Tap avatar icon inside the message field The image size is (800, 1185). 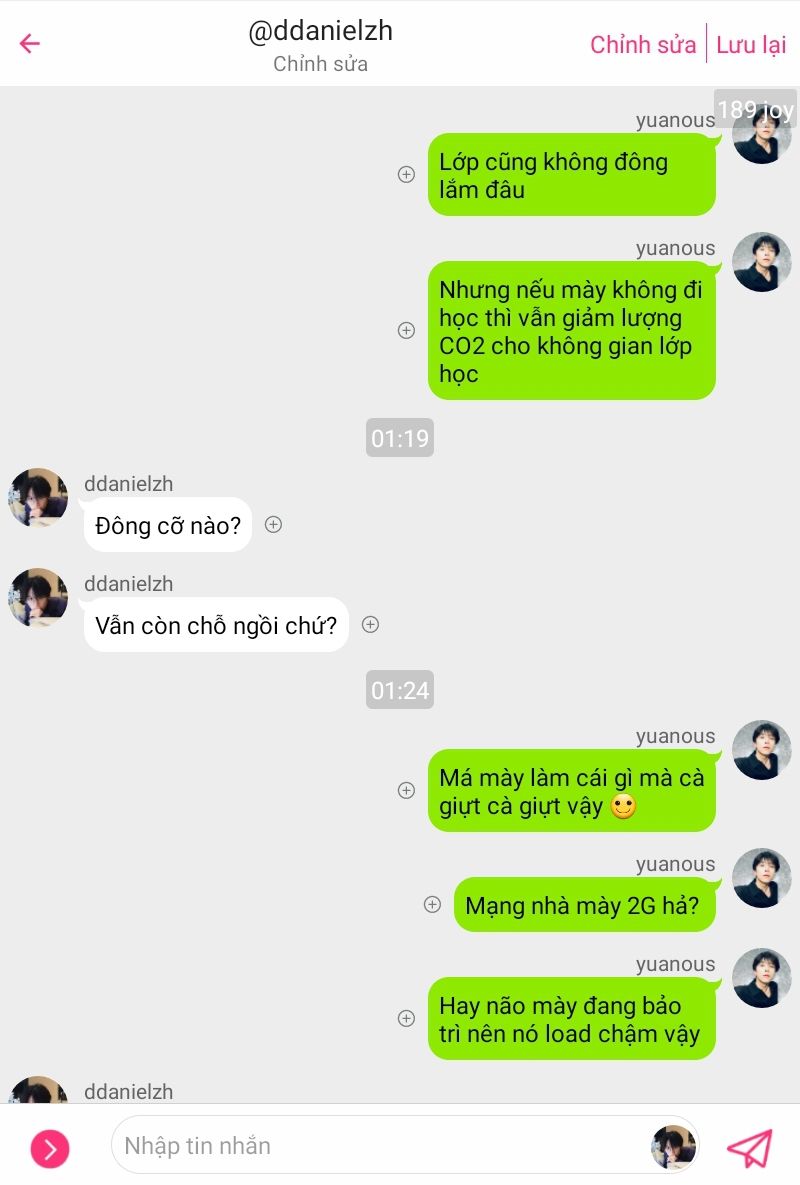pyautogui.click(x=673, y=1147)
